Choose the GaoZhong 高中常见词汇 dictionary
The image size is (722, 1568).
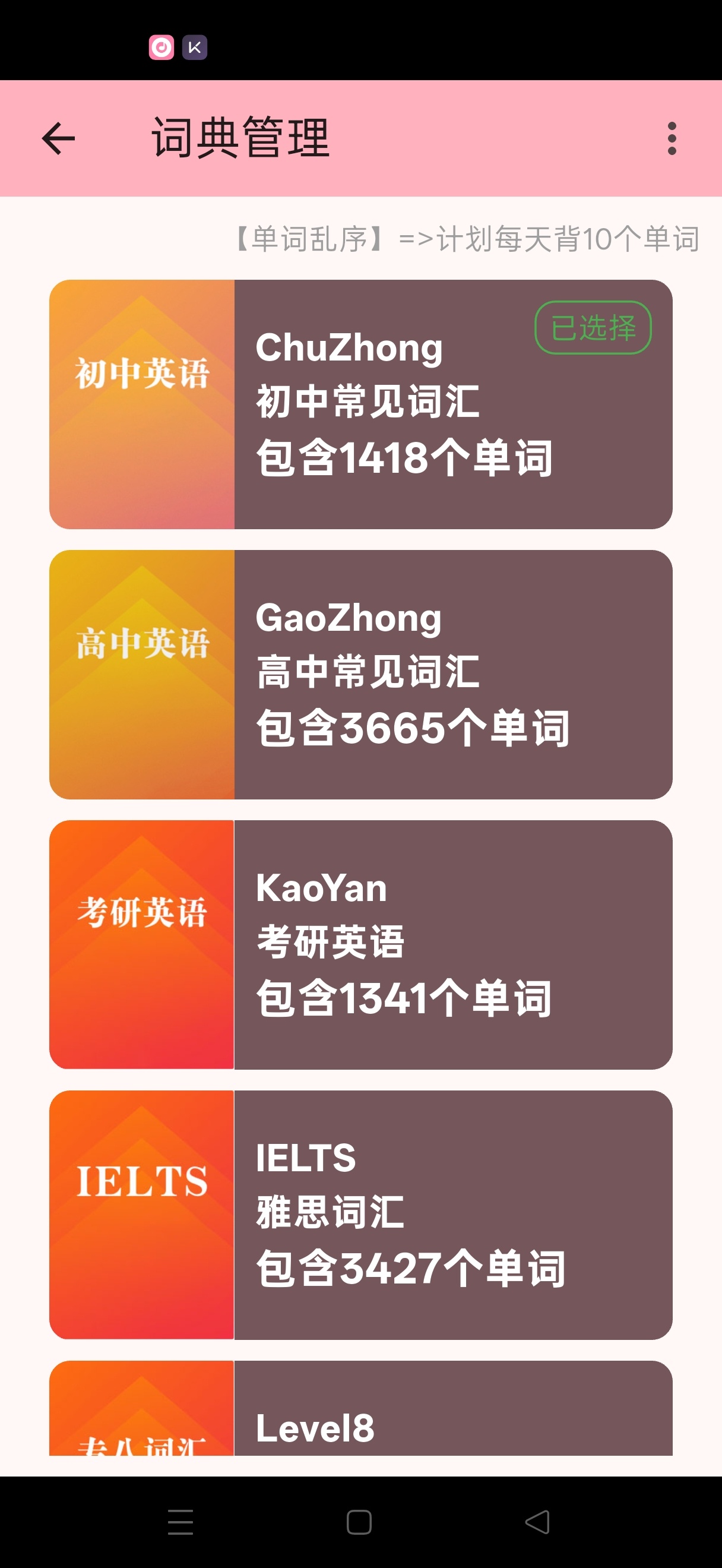point(360,675)
